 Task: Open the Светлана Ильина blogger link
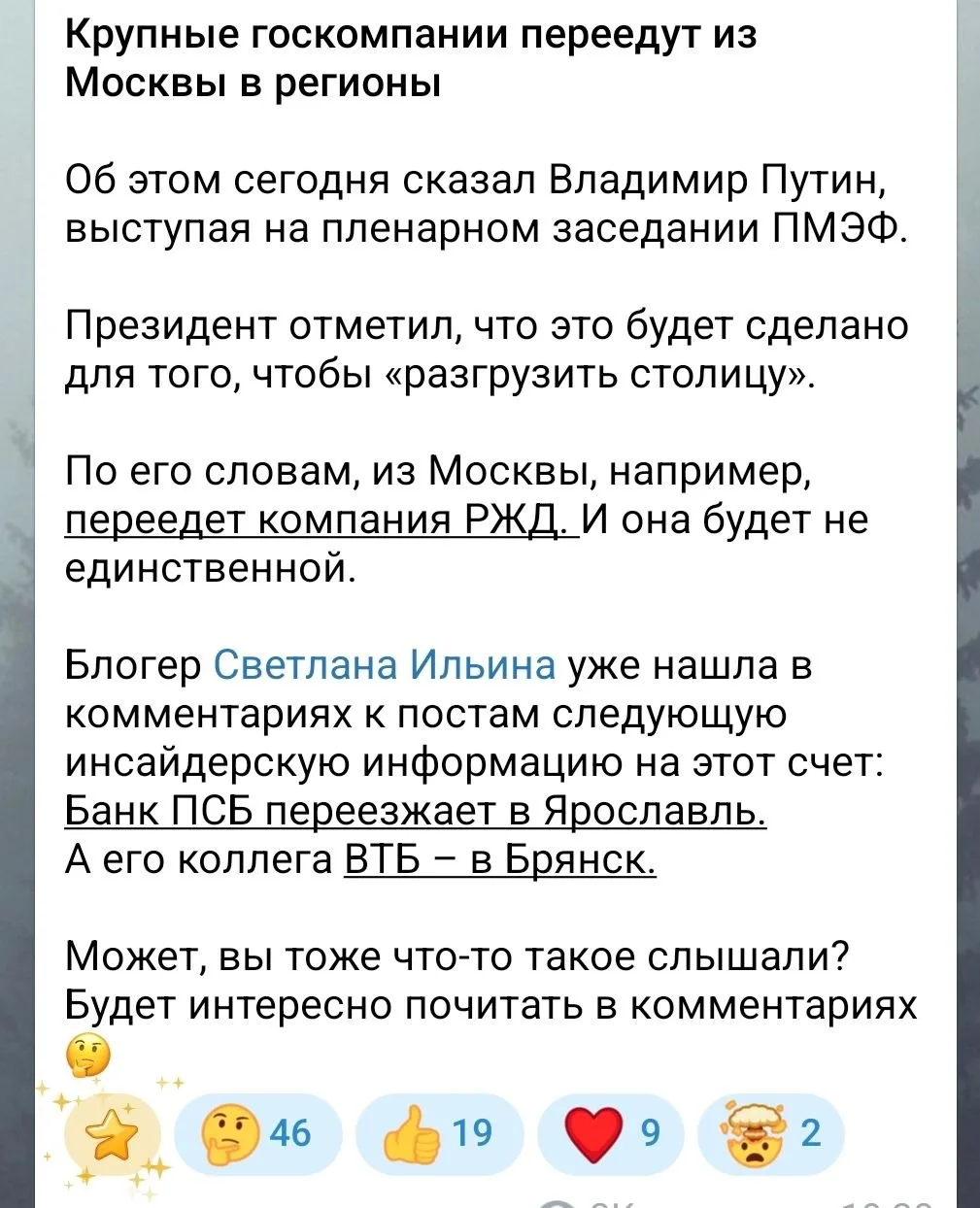384,666
